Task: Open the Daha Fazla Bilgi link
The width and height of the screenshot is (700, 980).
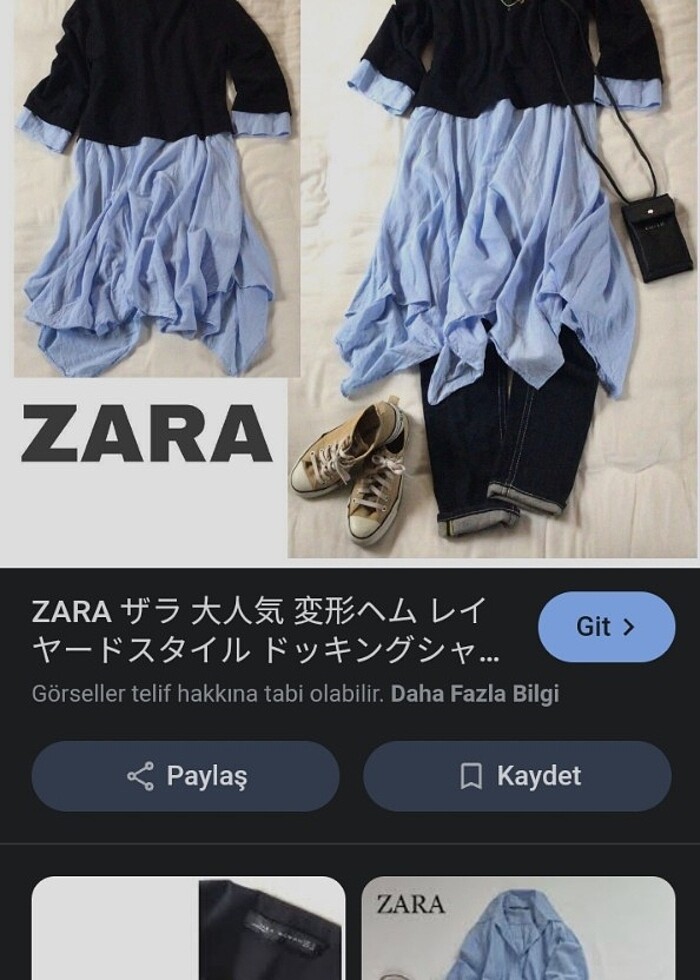Action: click(474, 694)
